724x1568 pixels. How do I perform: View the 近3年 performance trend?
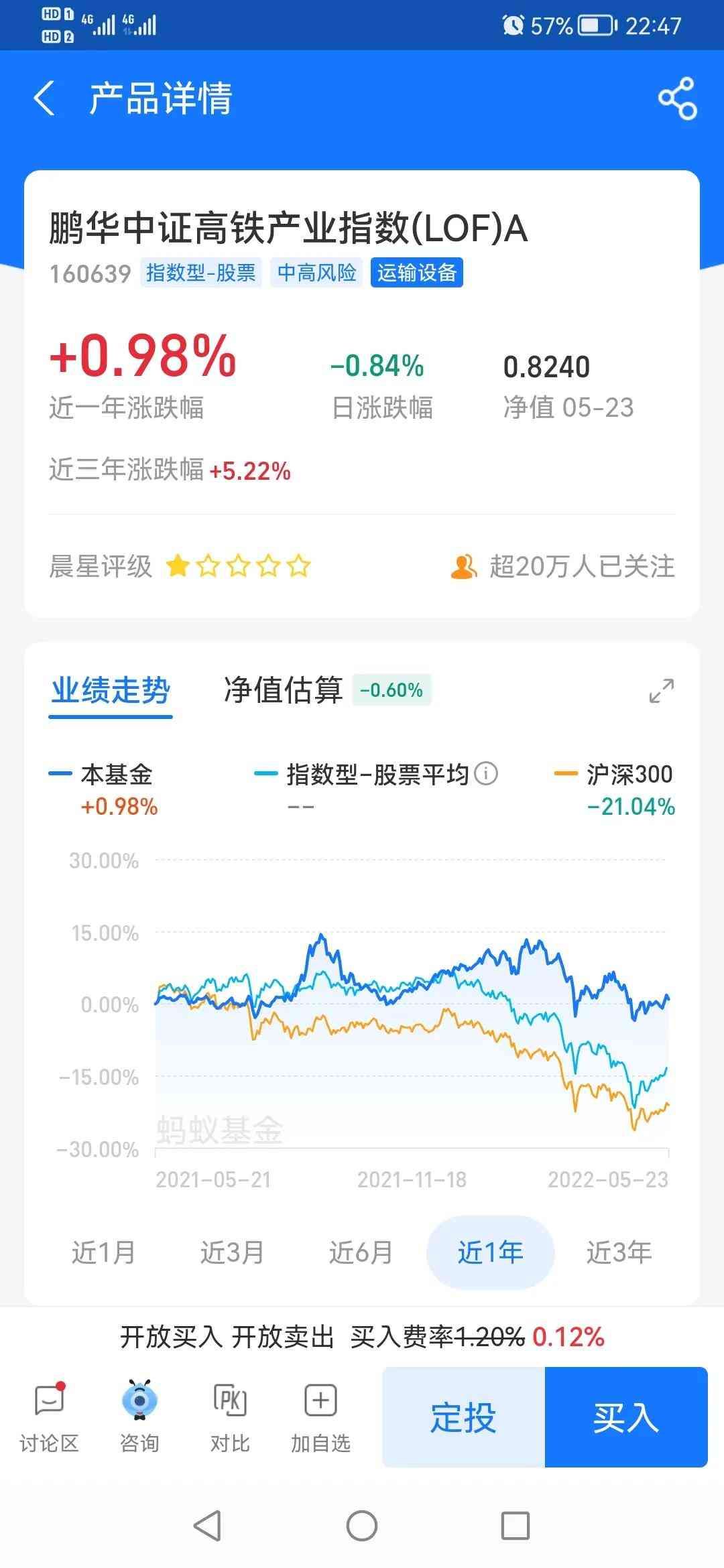pos(619,1252)
